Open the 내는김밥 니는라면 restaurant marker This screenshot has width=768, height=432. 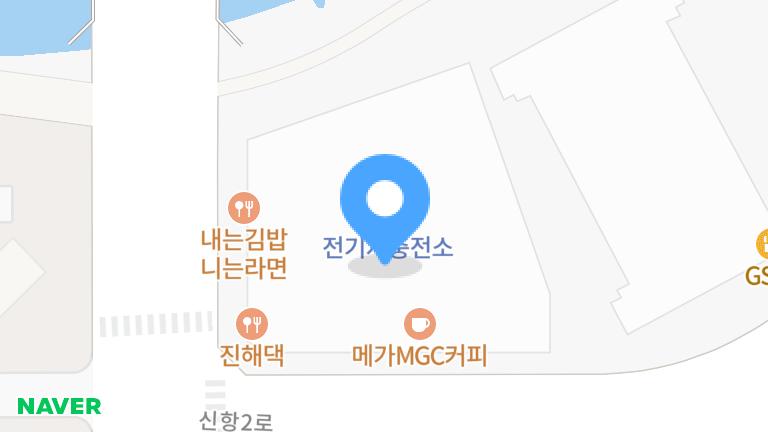[x=244, y=208]
